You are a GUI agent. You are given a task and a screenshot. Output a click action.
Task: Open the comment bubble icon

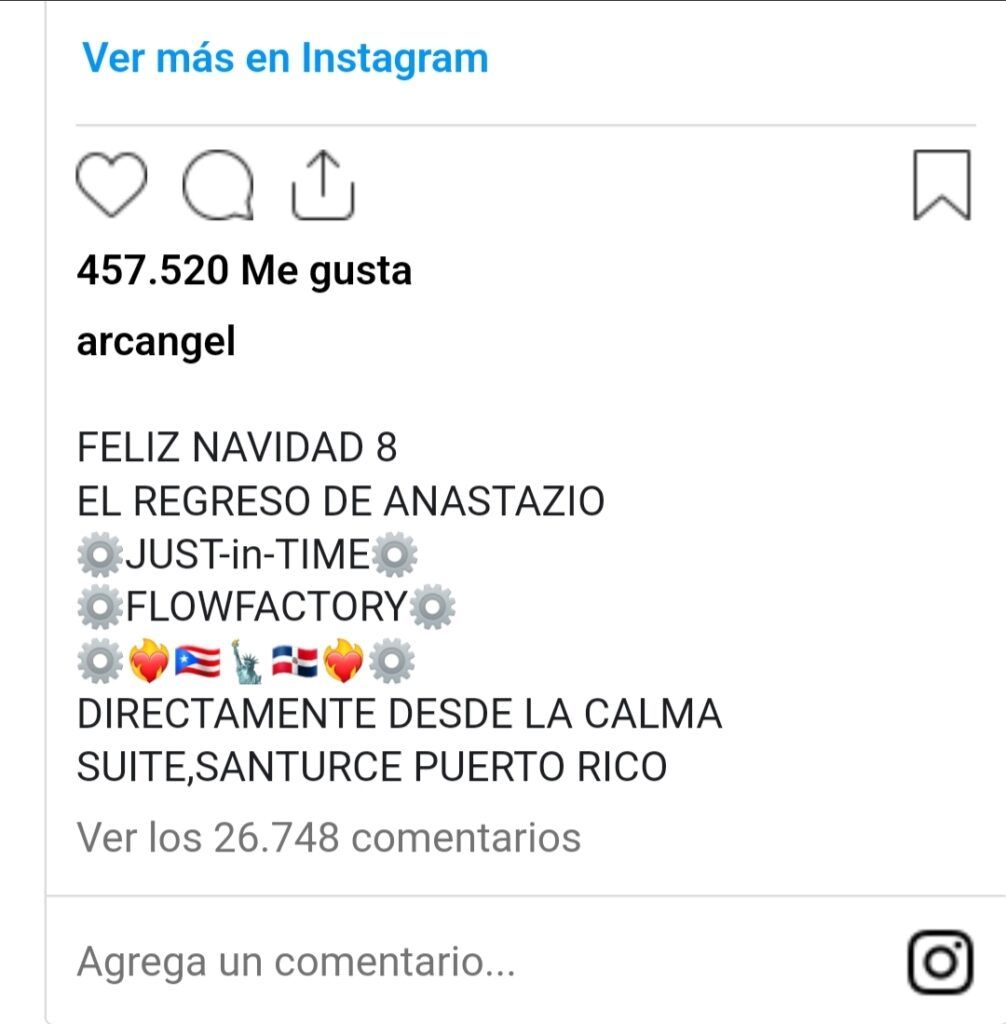click(x=218, y=187)
